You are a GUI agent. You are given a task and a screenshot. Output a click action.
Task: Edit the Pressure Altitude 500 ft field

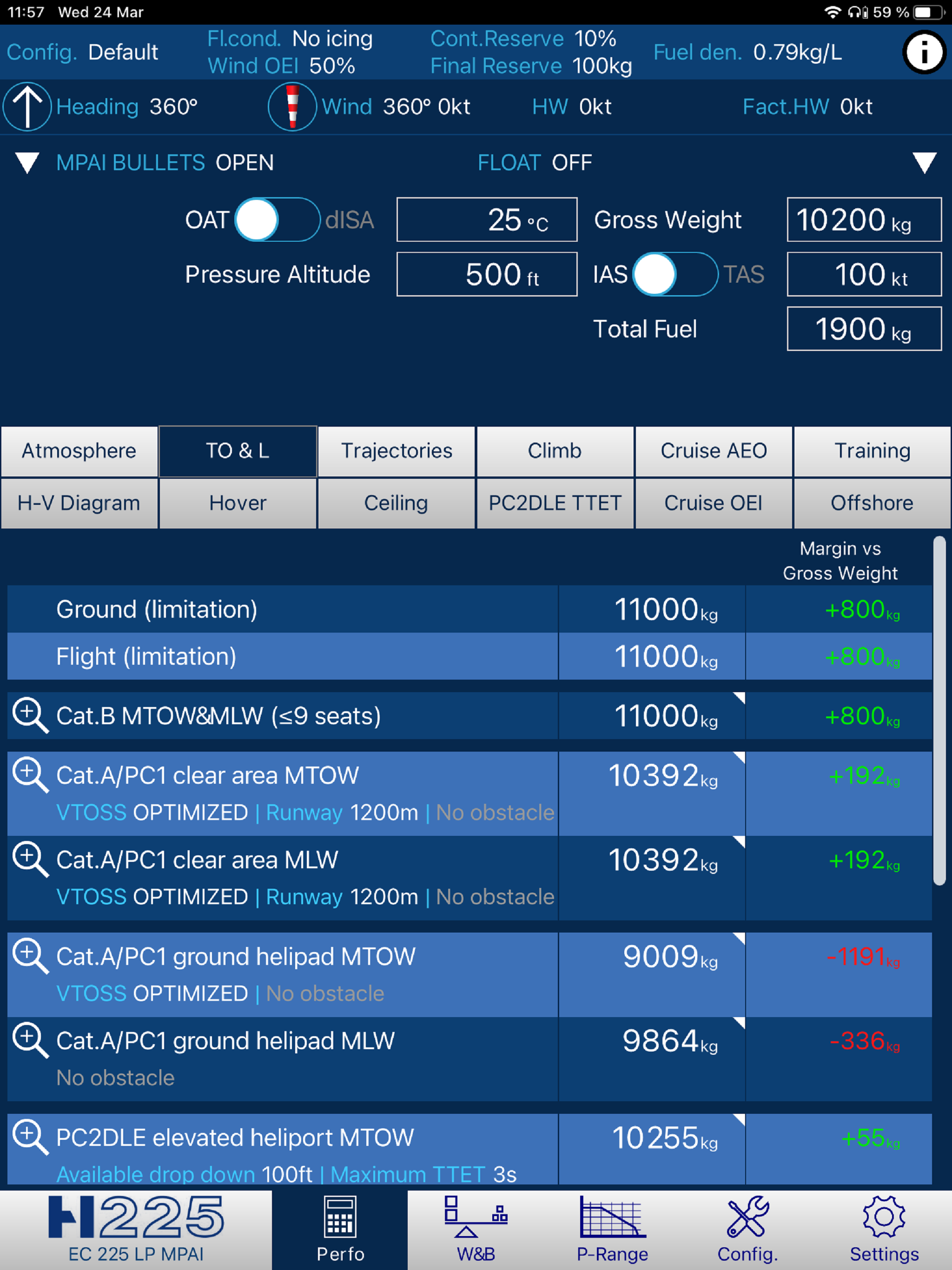point(487,274)
